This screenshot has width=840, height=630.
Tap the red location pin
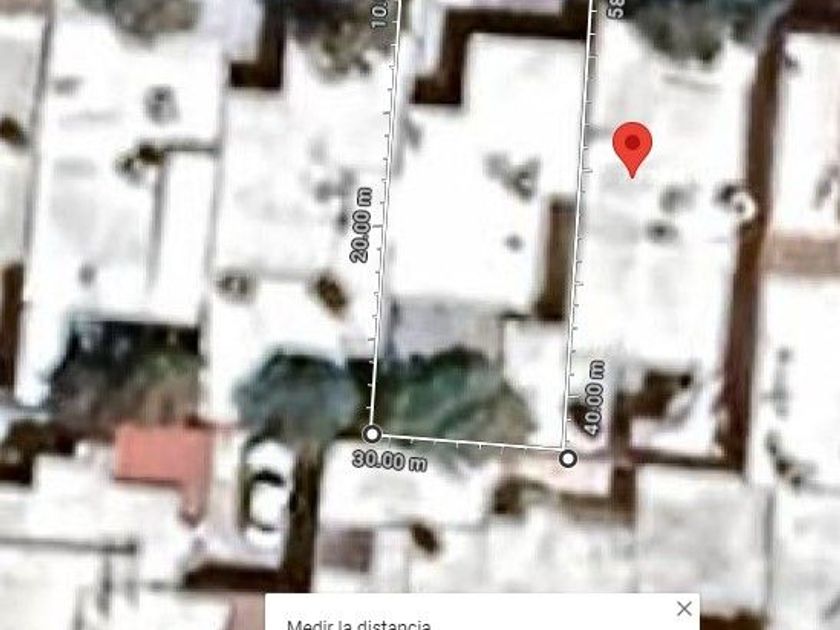(632, 147)
